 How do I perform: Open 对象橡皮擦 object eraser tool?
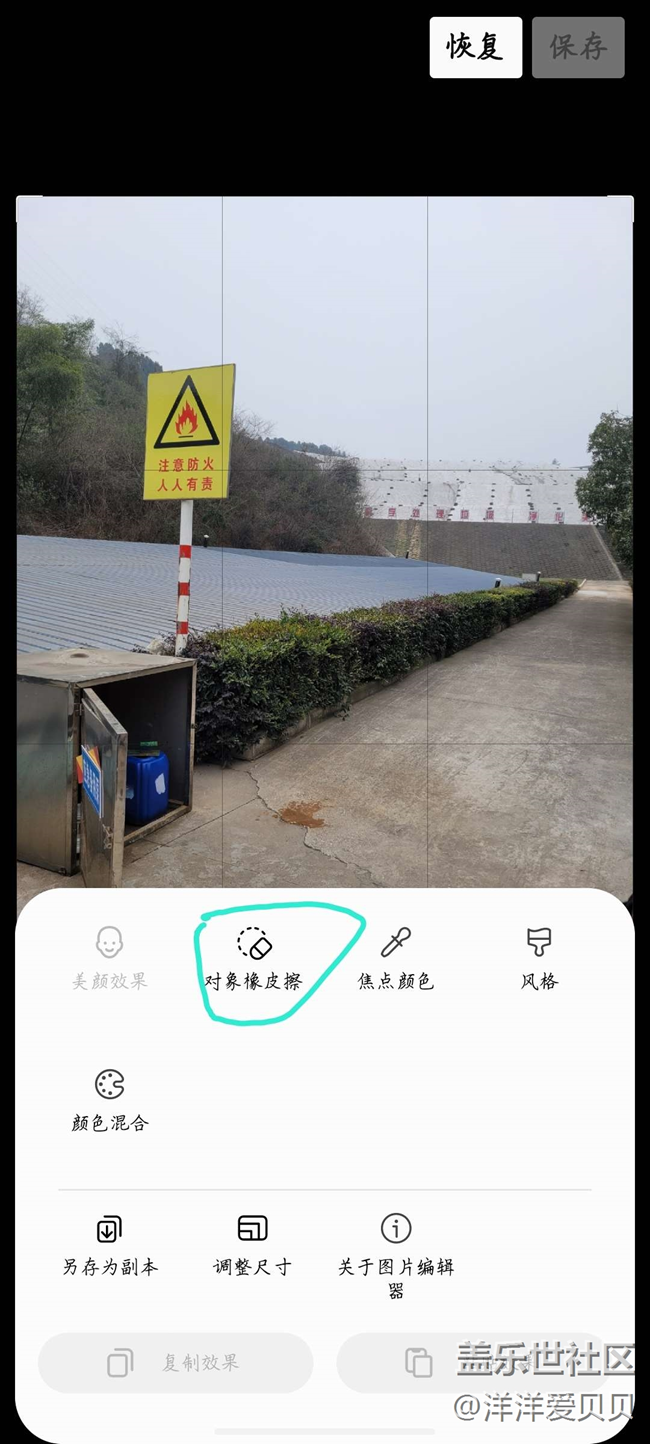click(x=254, y=959)
